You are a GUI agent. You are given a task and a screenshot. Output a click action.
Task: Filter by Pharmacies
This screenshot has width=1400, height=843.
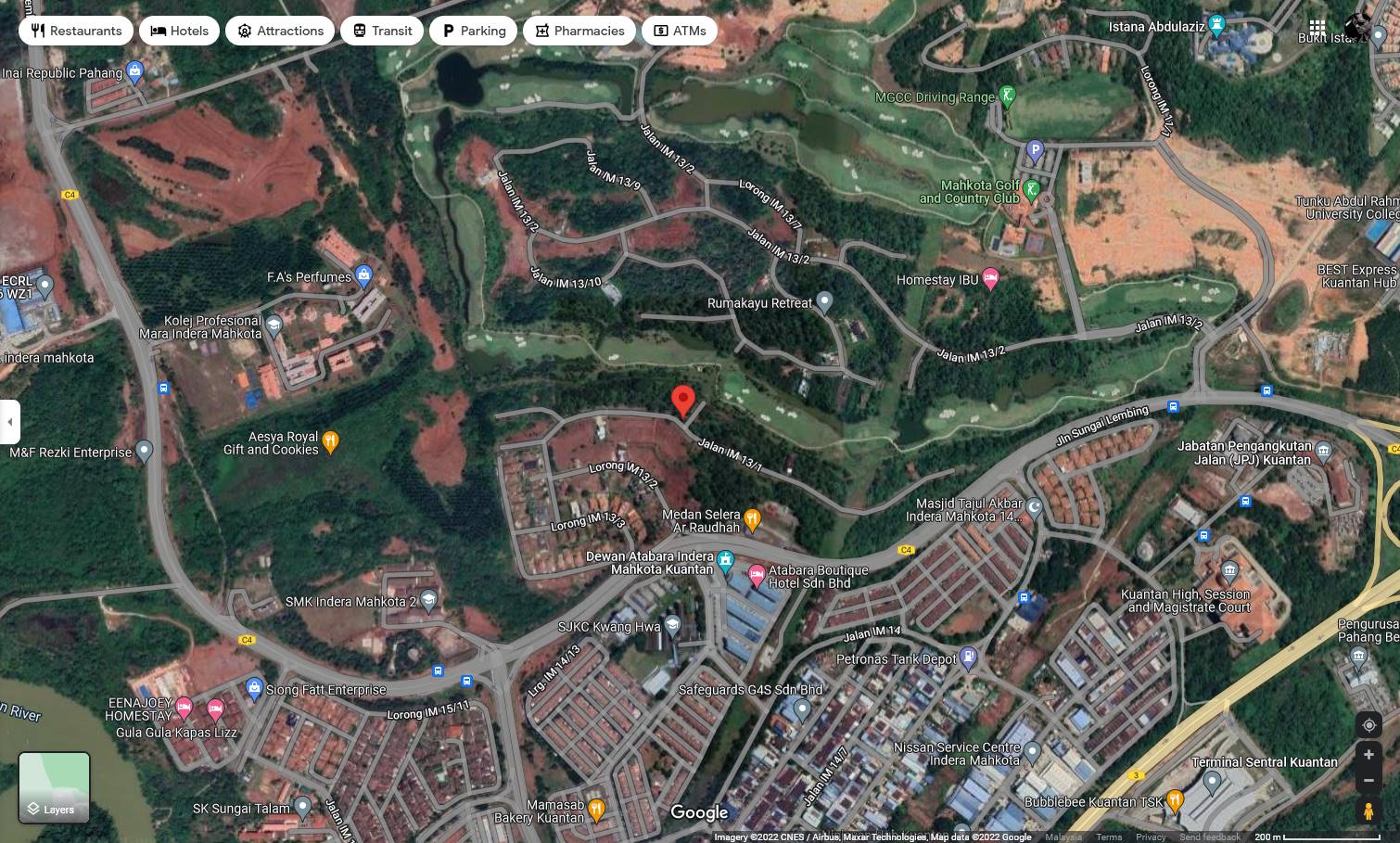click(x=579, y=31)
